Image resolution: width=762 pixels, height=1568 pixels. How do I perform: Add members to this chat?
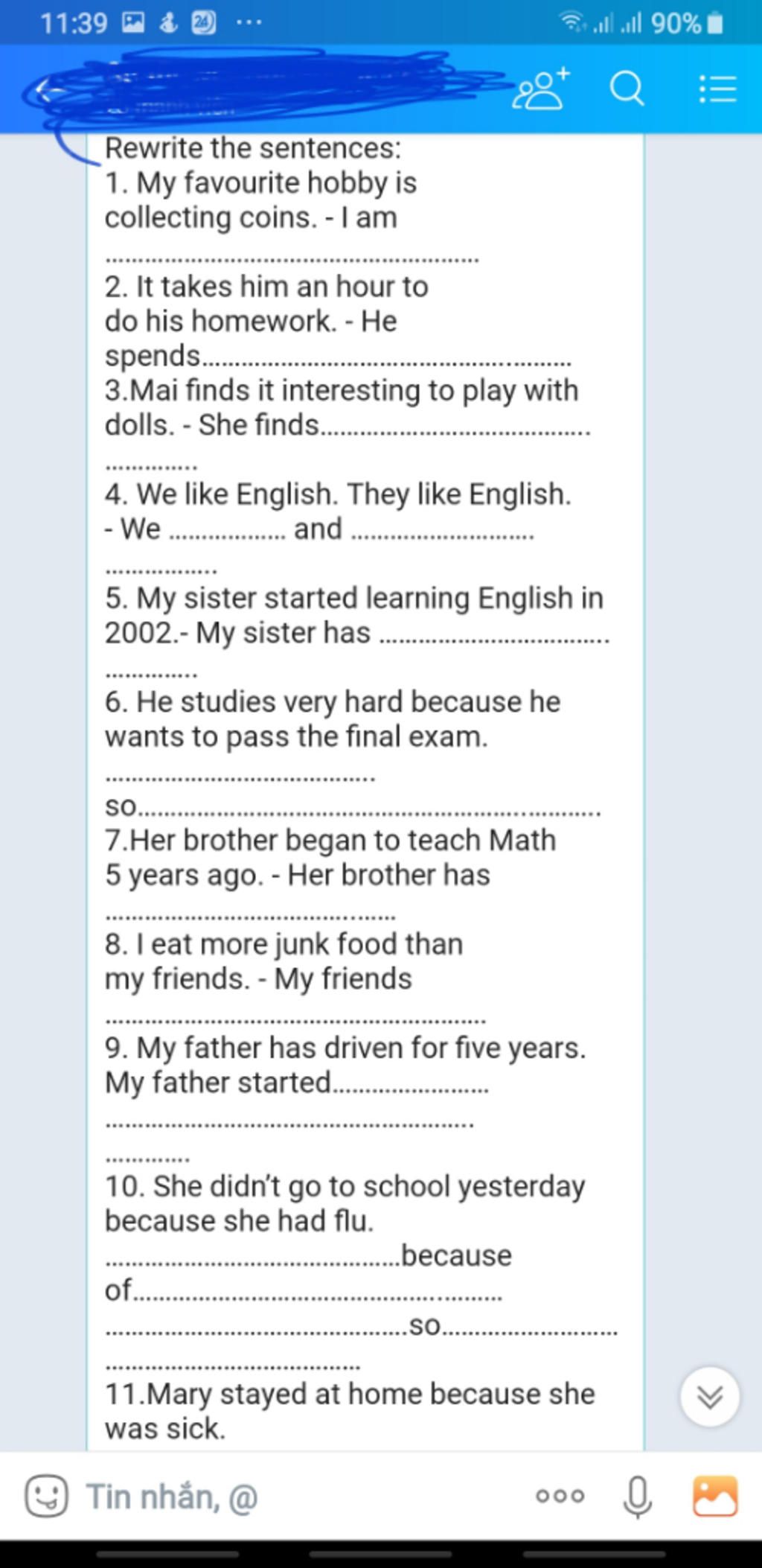coord(541,89)
